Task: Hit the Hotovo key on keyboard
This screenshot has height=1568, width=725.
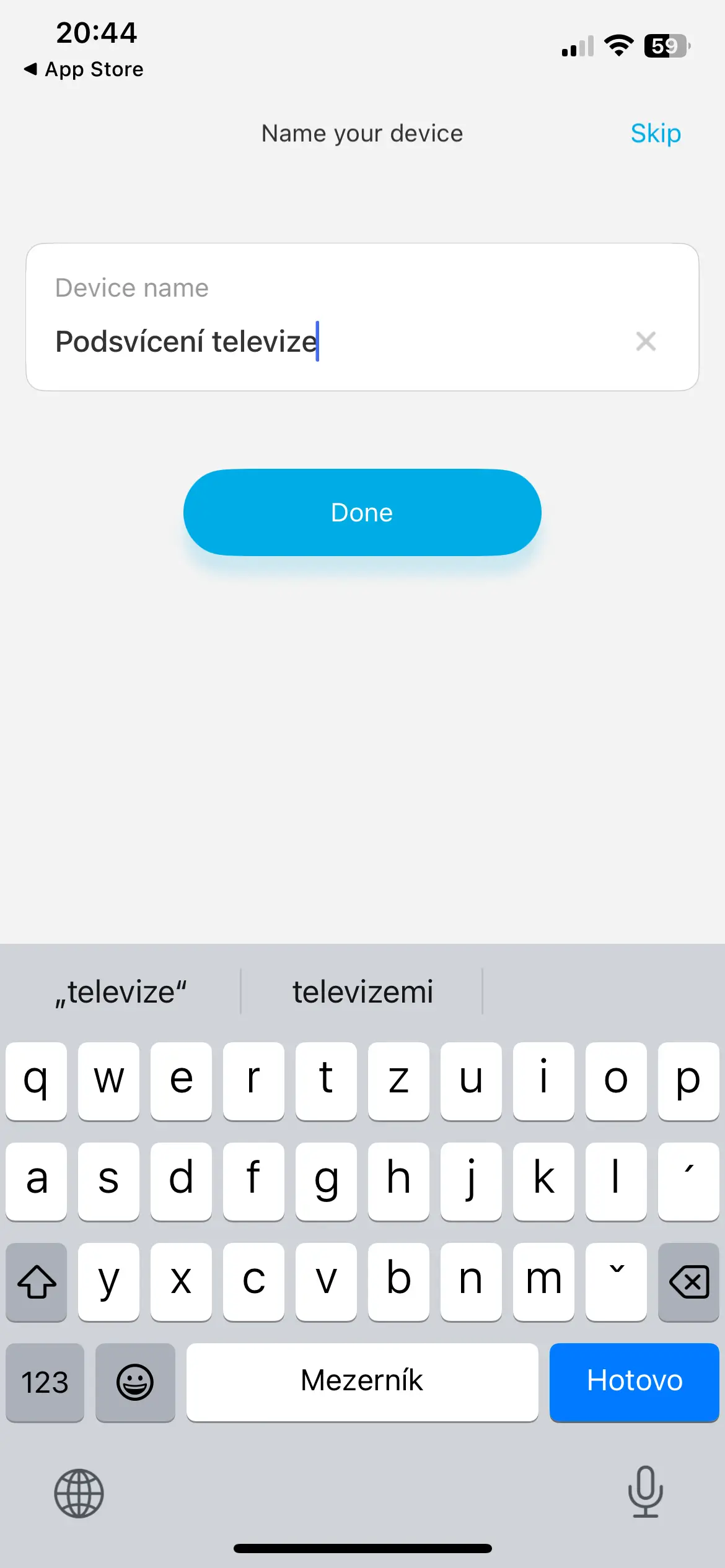Action: 634,1382
